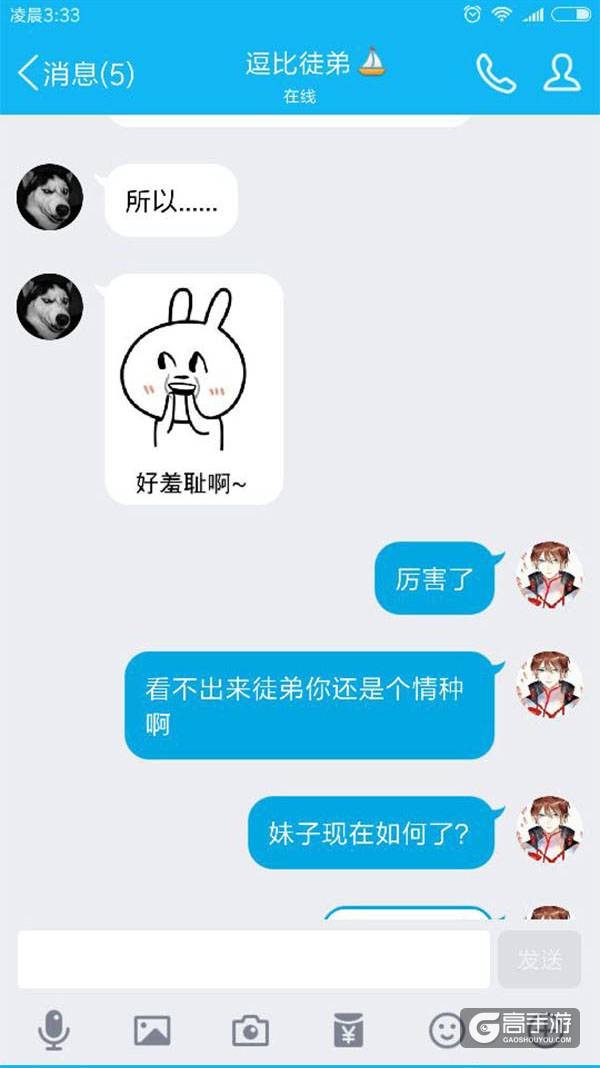Open the contact profile icon
This screenshot has width=600, height=1068.
pyautogui.click(x=562, y=73)
